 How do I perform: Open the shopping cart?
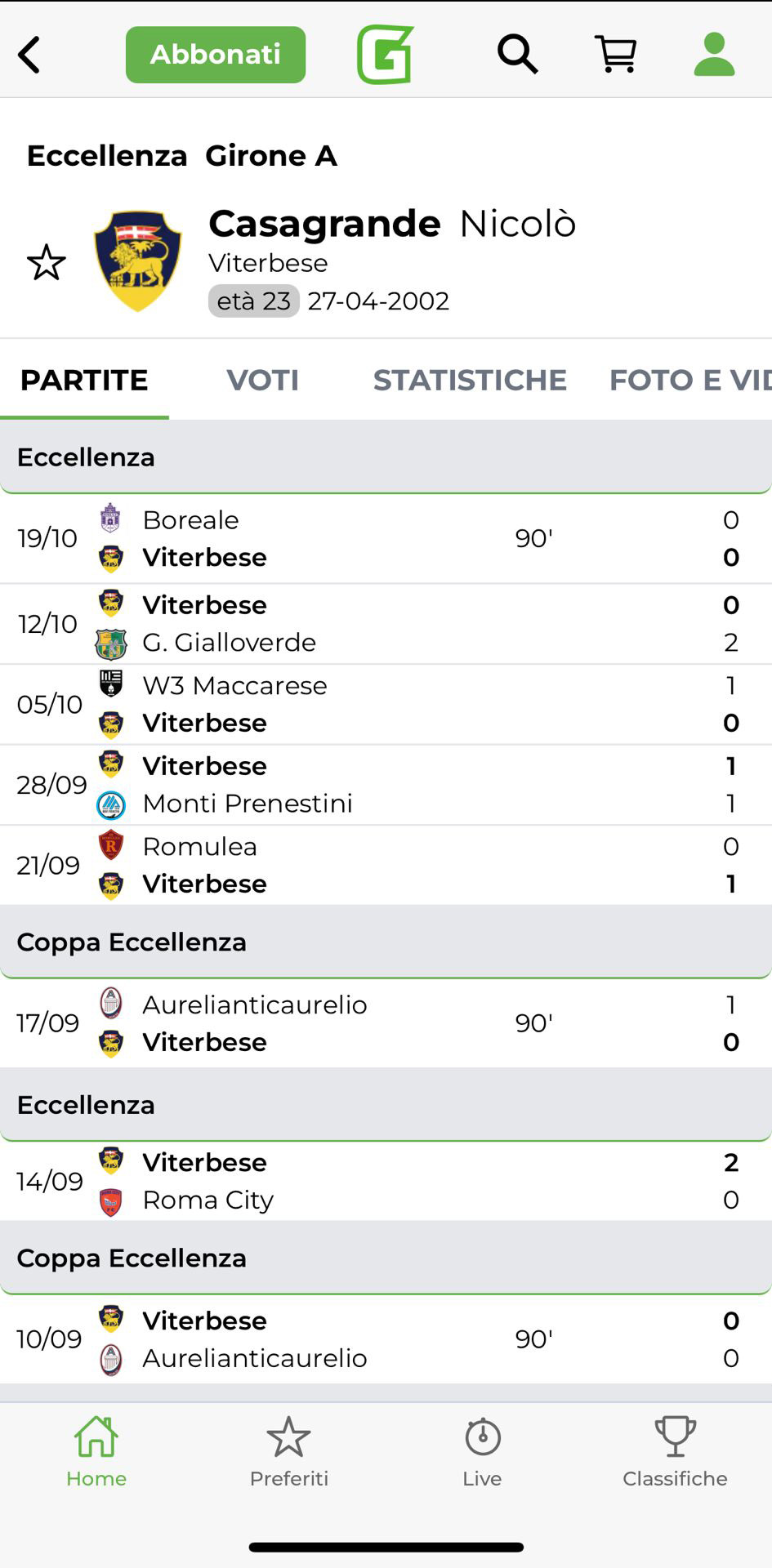coord(616,55)
